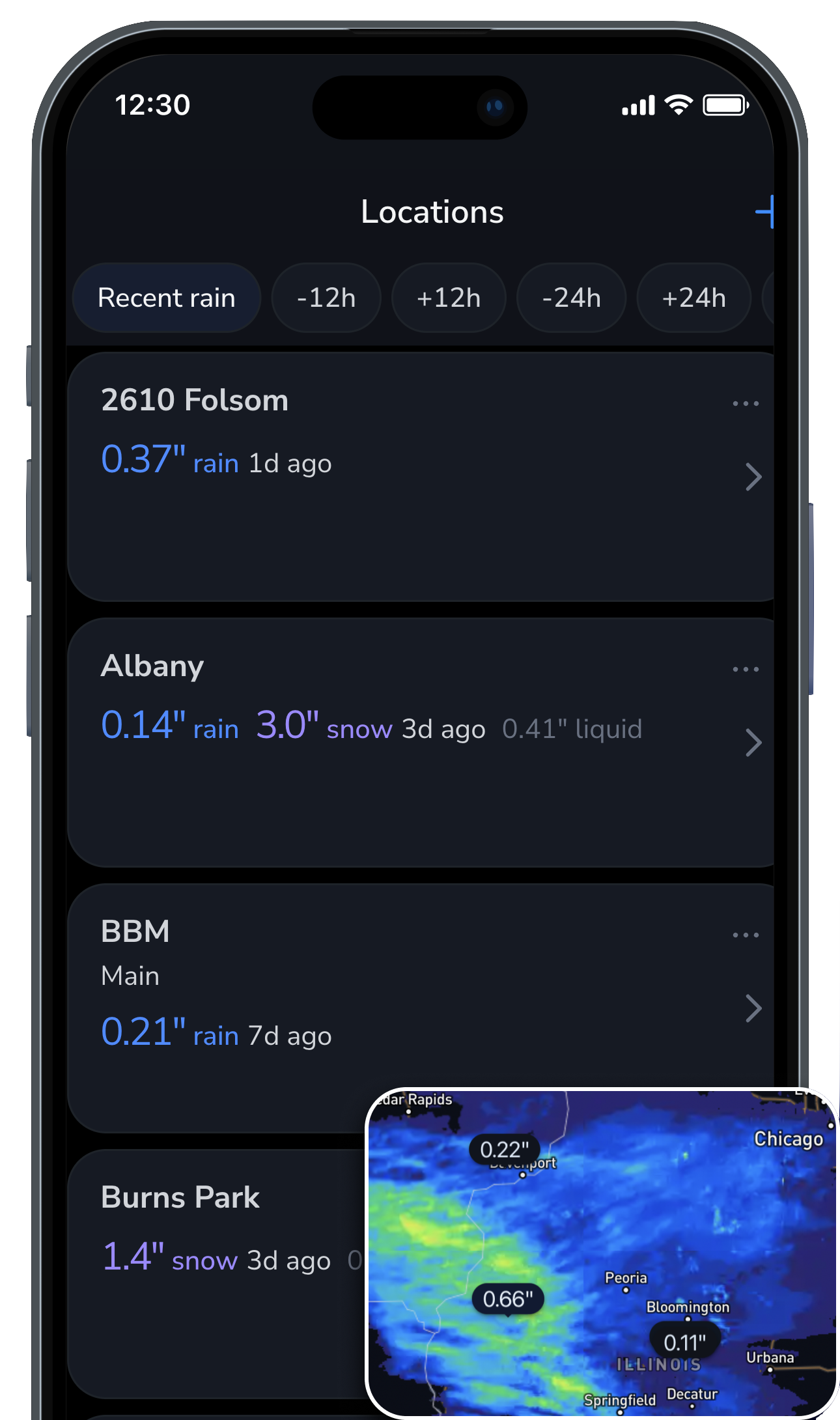The image size is (840, 1420).
Task: Open the Burns Park location
Action: pyautogui.click(x=181, y=1197)
